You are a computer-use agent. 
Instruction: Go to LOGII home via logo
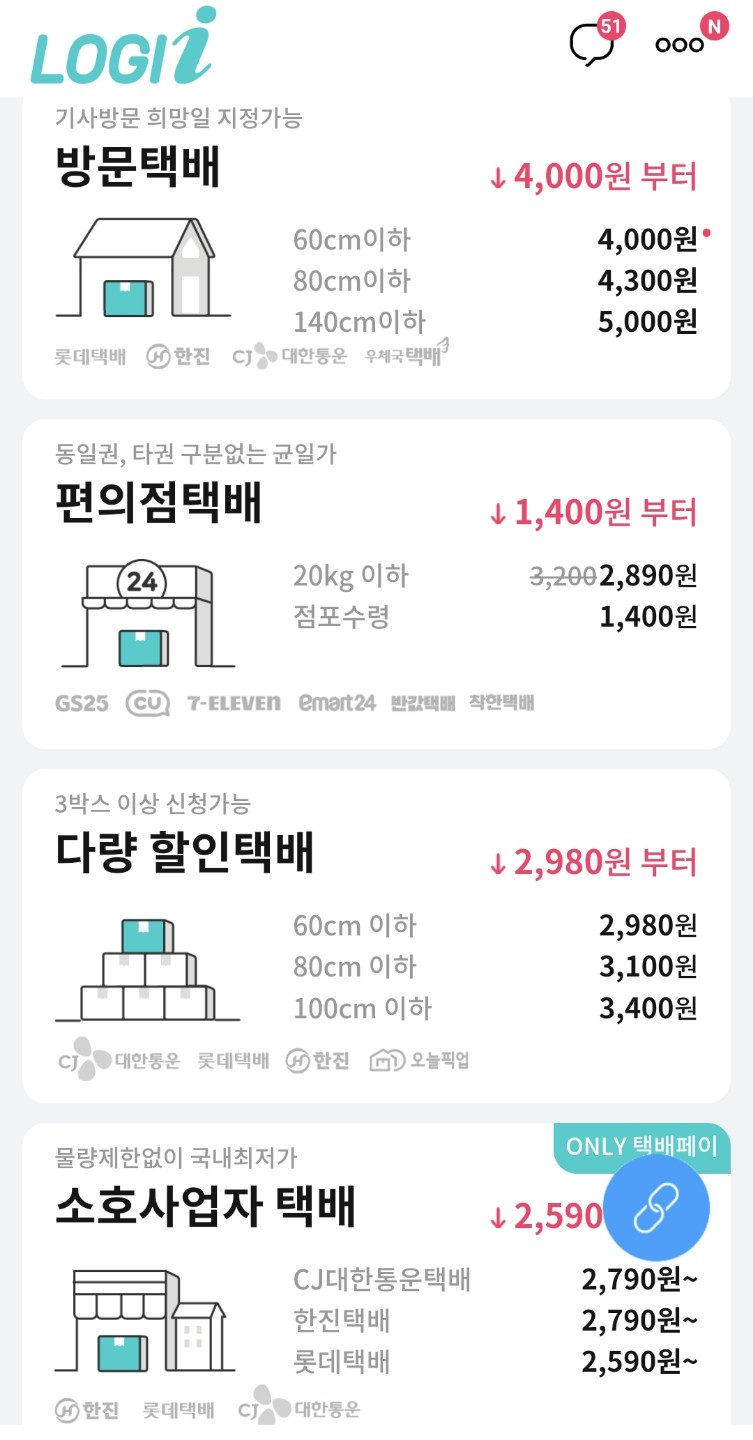click(x=122, y=50)
